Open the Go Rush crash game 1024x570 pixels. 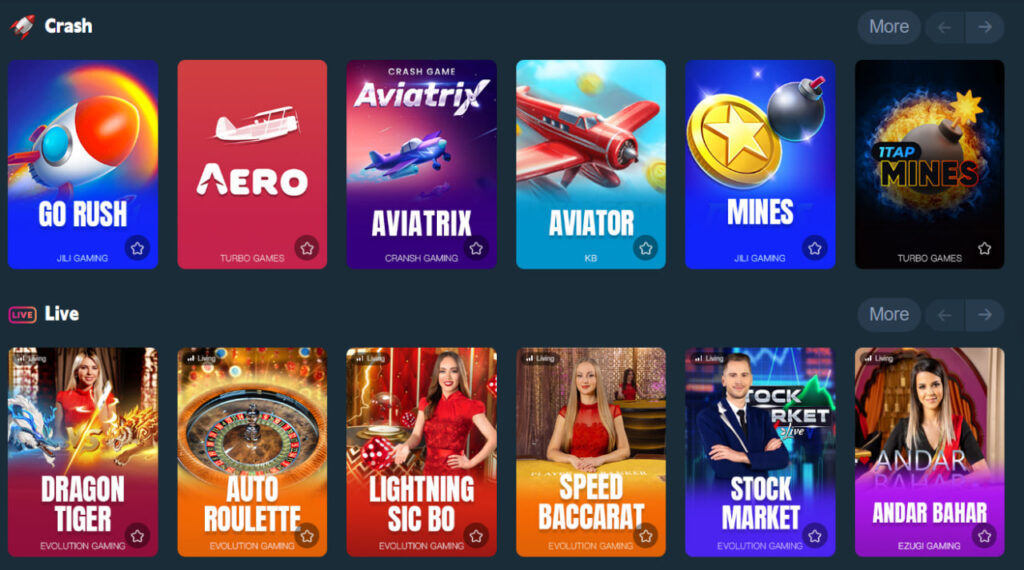82,150
